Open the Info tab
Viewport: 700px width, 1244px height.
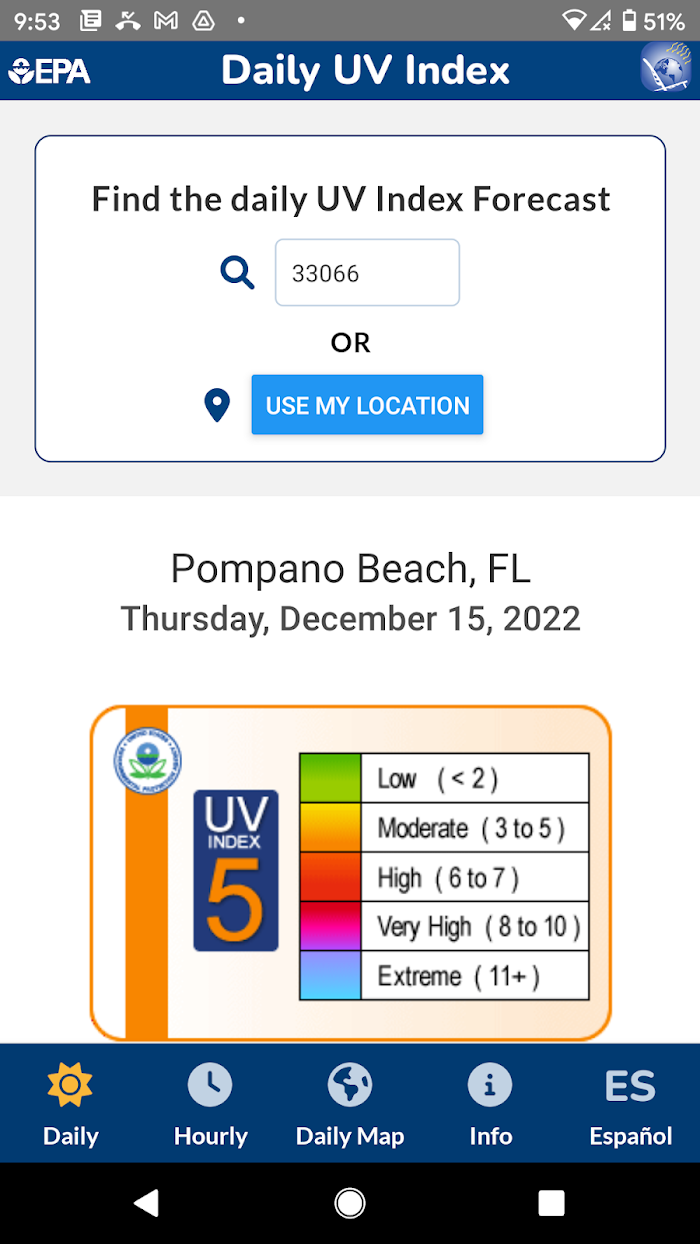(x=490, y=1104)
